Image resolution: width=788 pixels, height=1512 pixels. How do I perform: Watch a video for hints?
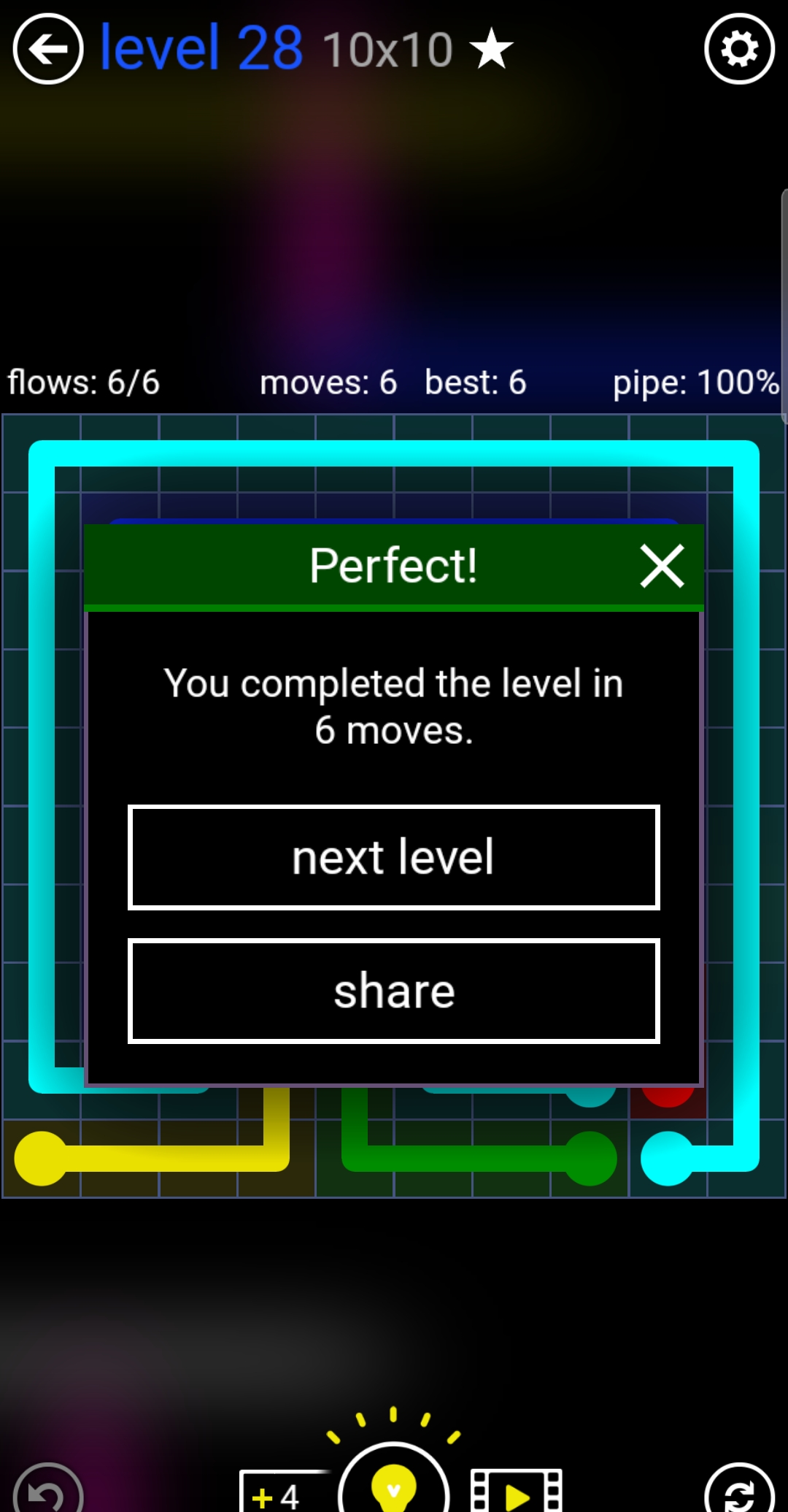517,1493
